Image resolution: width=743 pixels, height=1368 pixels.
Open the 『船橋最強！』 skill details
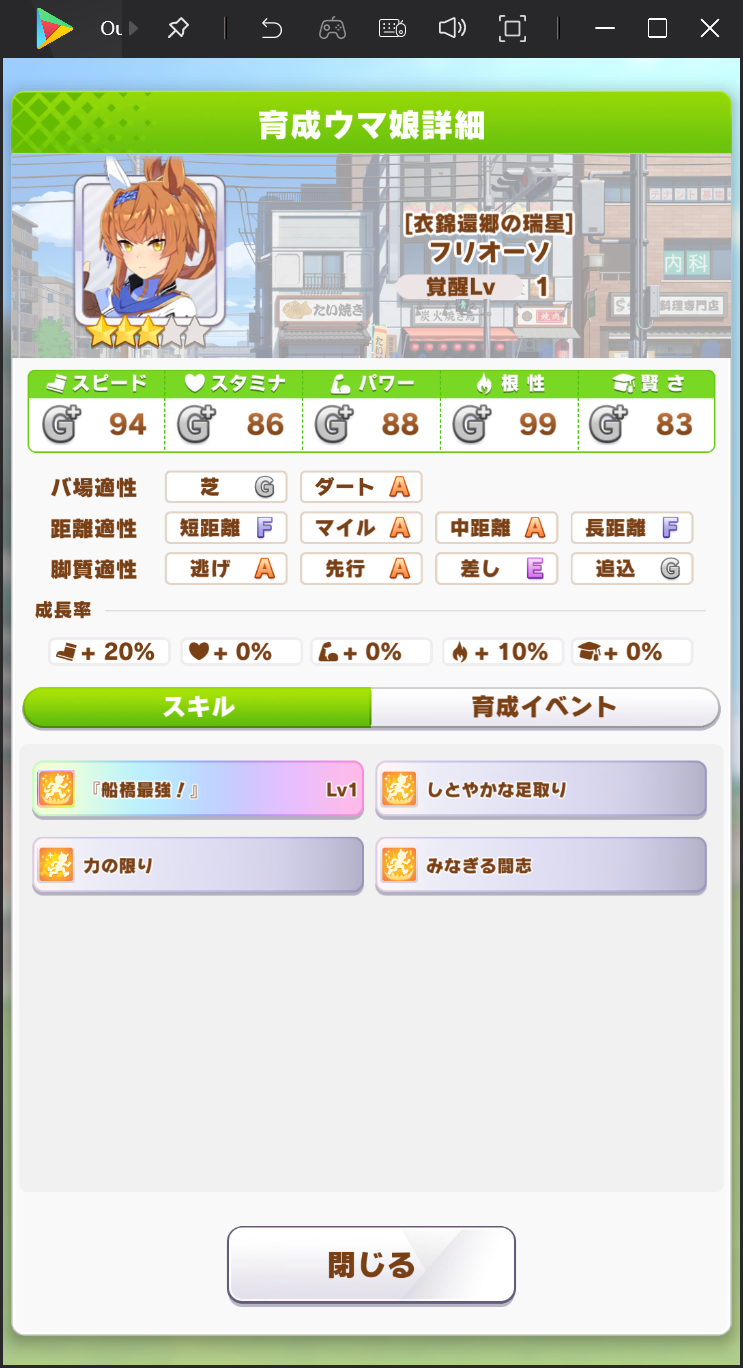(x=198, y=789)
